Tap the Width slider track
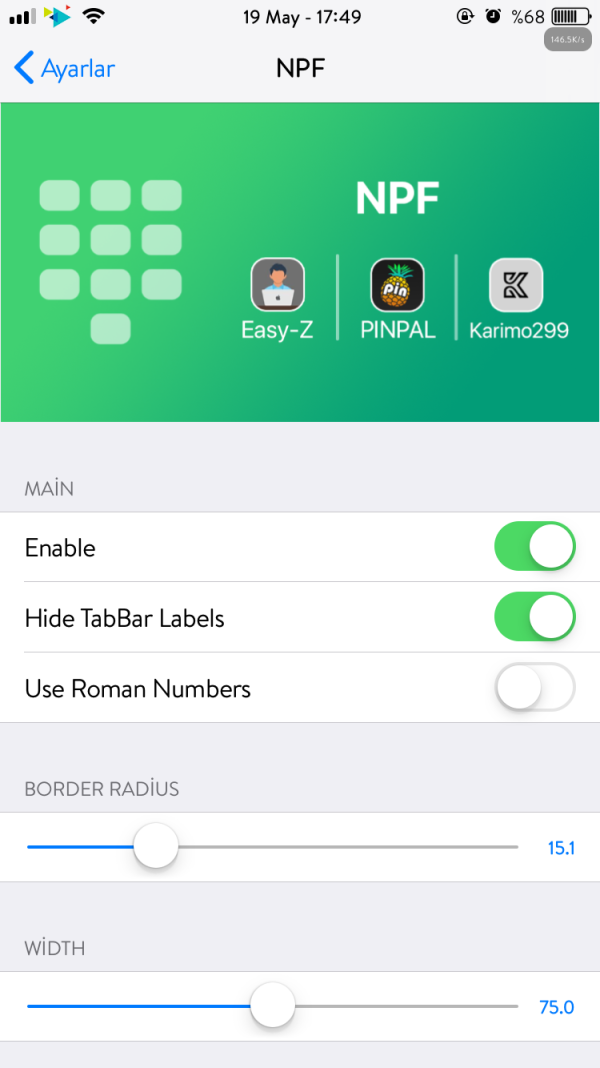Viewport: 600px width, 1068px height. [400, 1006]
